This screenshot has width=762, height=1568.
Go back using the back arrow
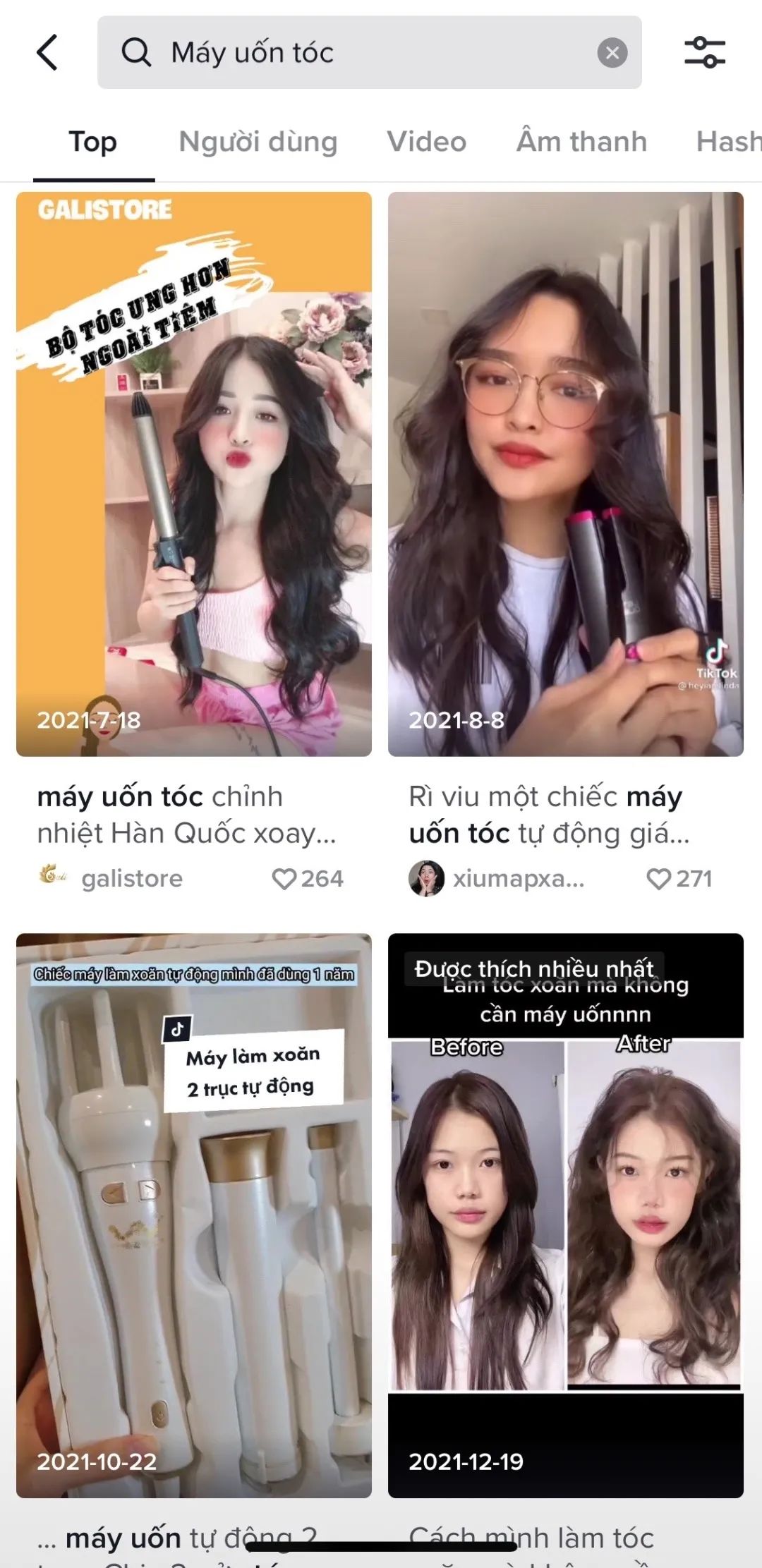point(48,53)
